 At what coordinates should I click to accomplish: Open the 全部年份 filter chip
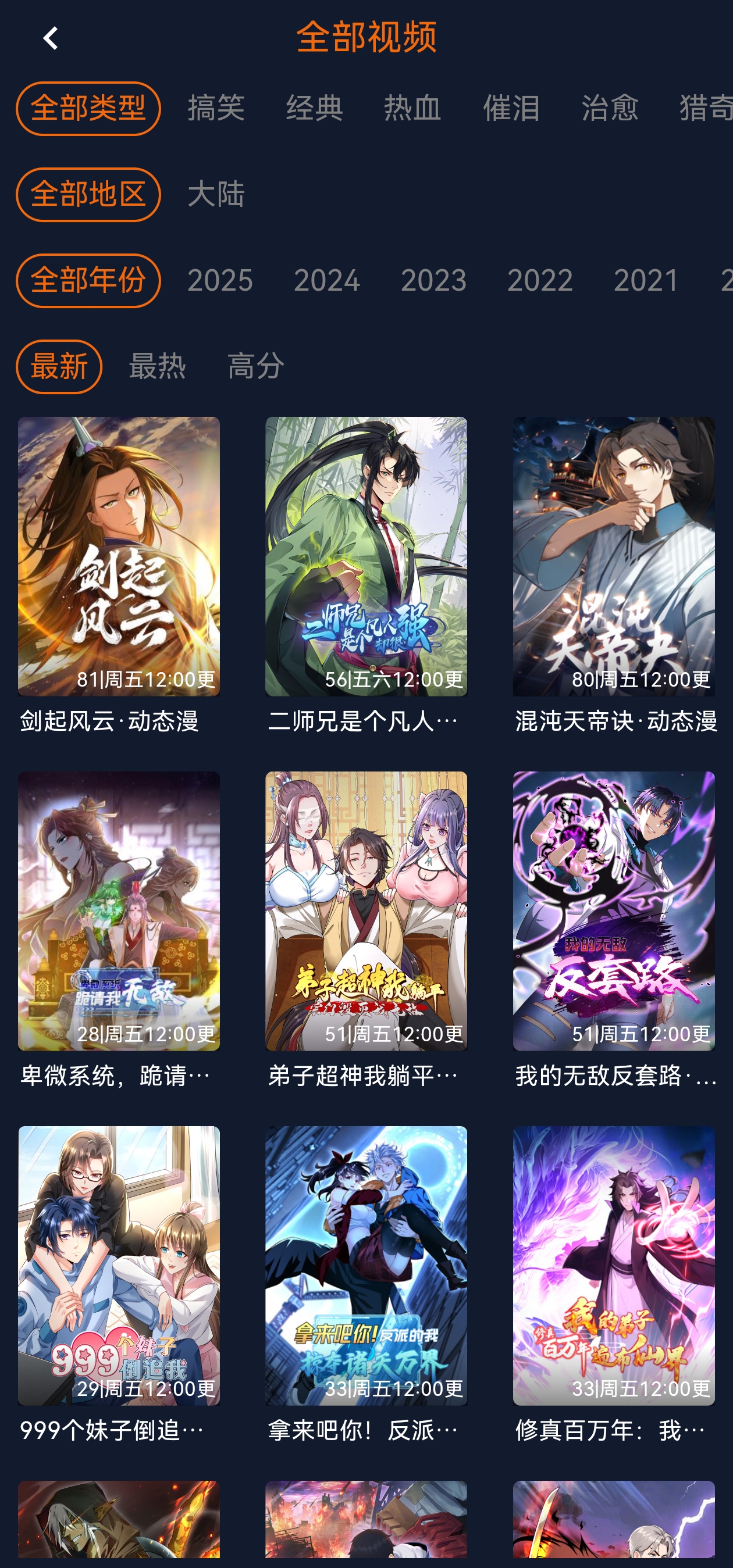click(x=89, y=281)
